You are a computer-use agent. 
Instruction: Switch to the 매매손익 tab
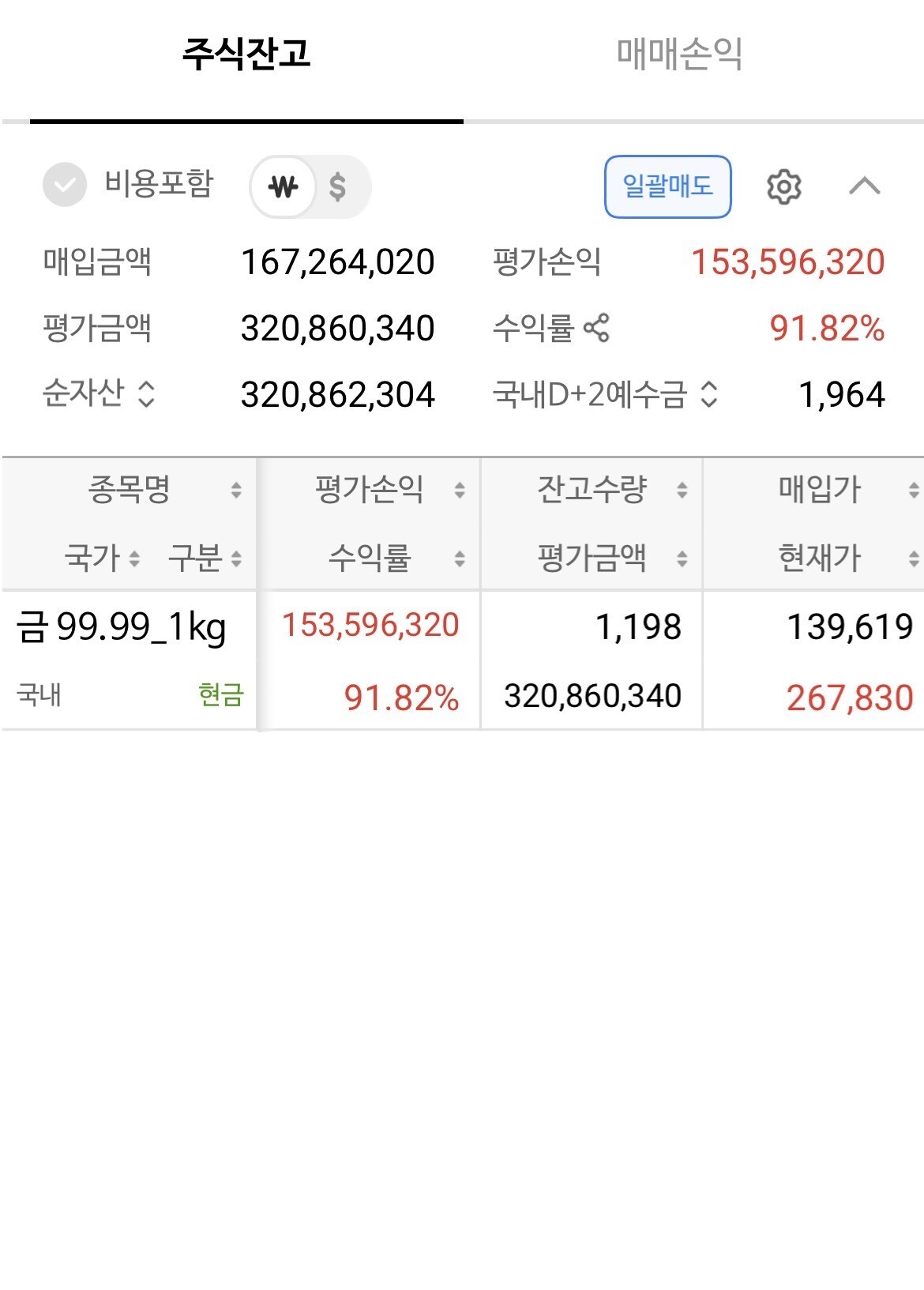[679, 55]
